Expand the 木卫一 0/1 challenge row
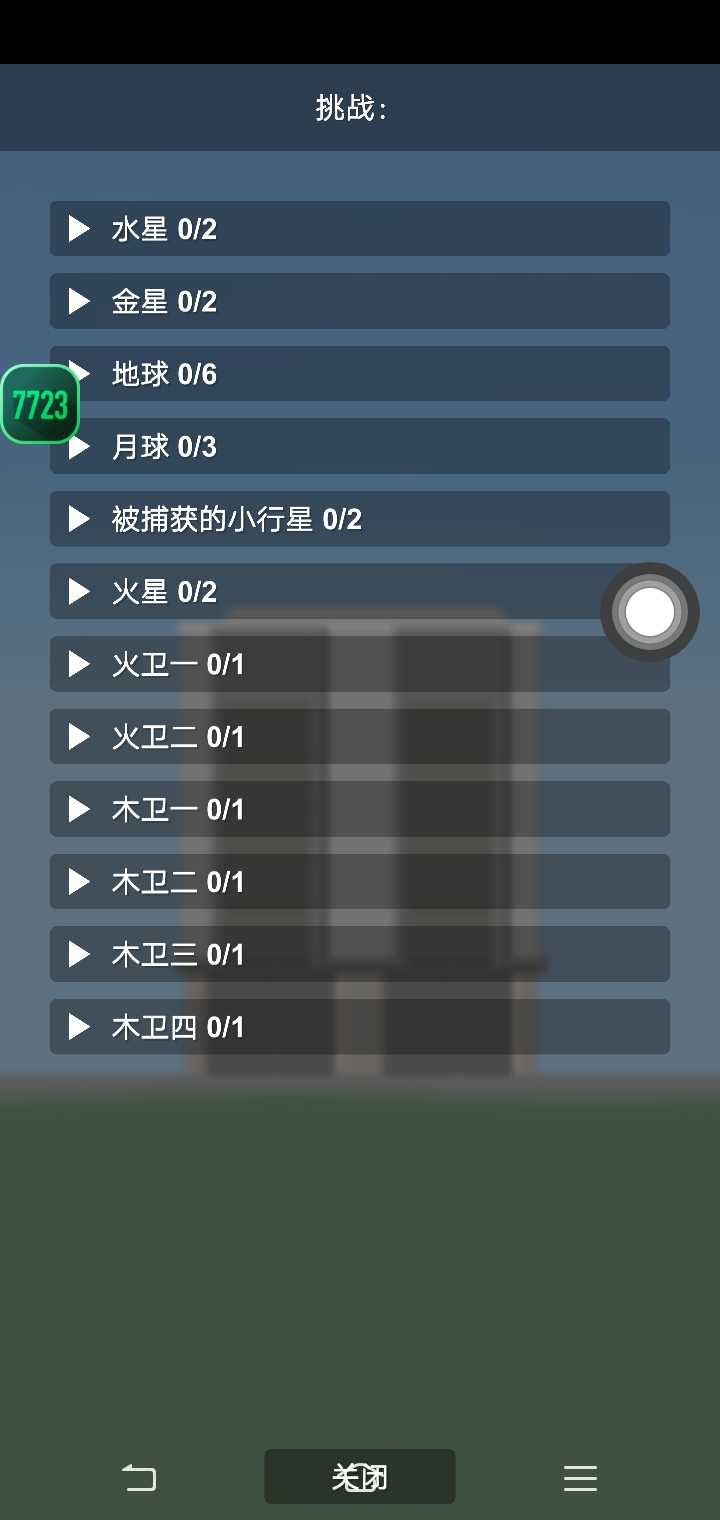720x1520 pixels. click(x=360, y=809)
